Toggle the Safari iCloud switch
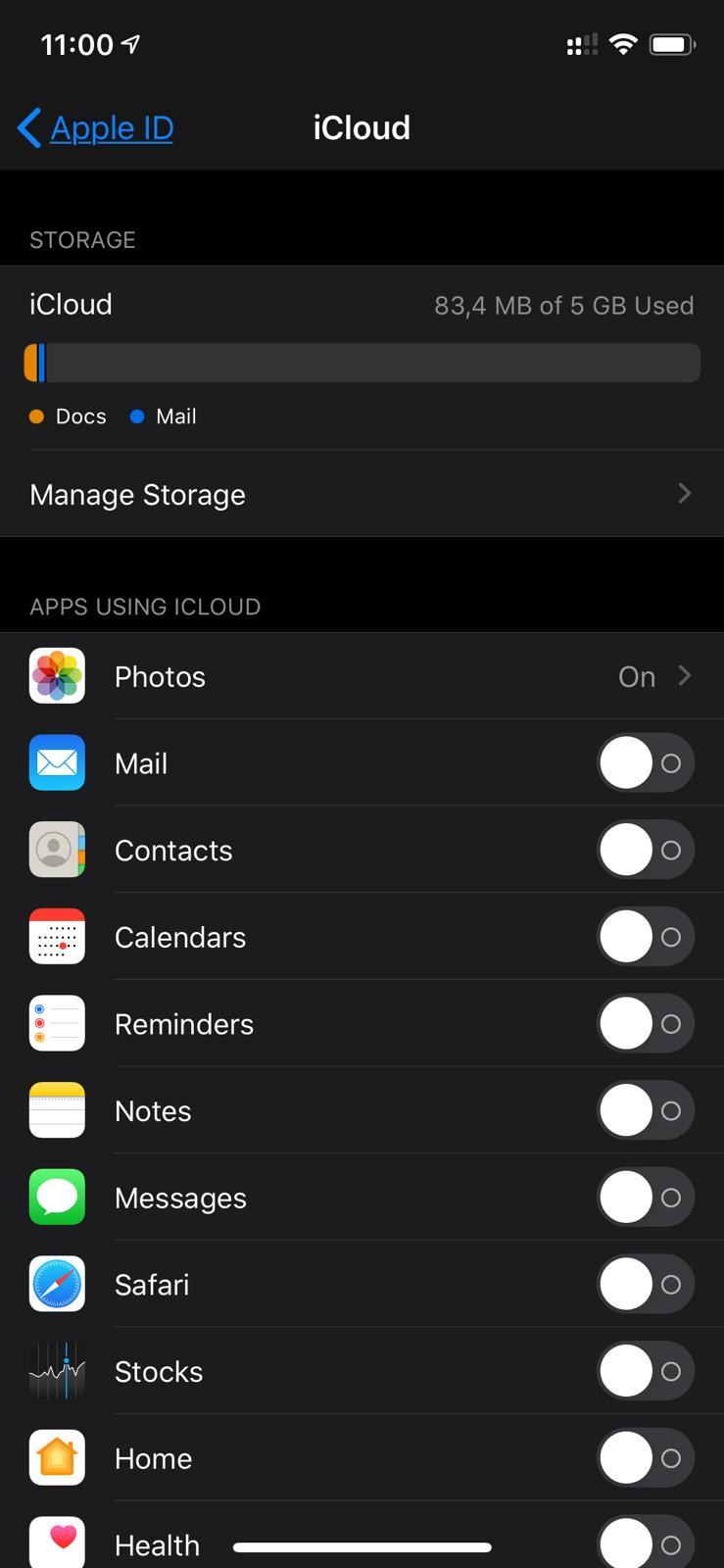Screen dimensions: 724x1568 (645, 1285)
